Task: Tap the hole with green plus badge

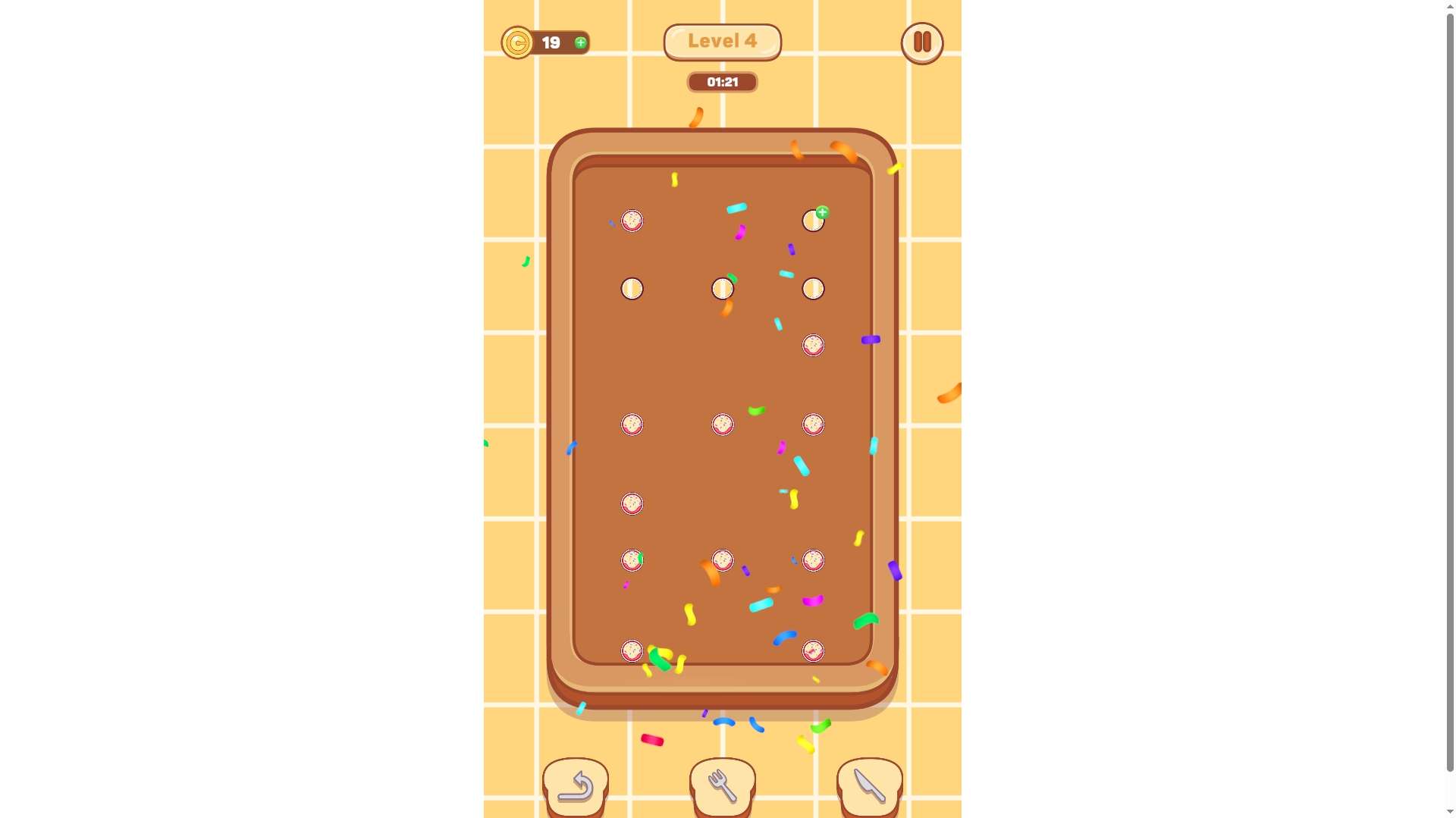Action: (813, 221)
